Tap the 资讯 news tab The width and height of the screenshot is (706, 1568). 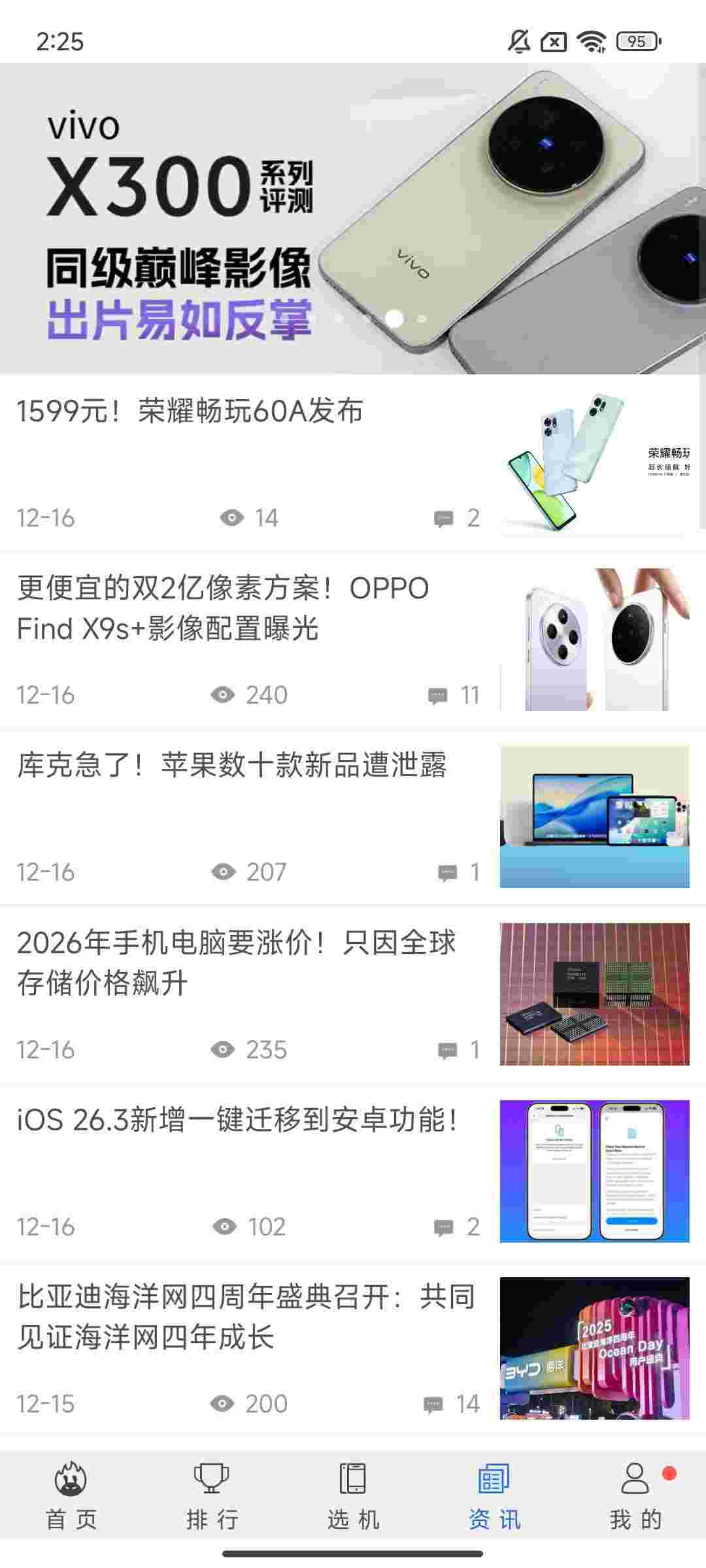(494, 1494)
